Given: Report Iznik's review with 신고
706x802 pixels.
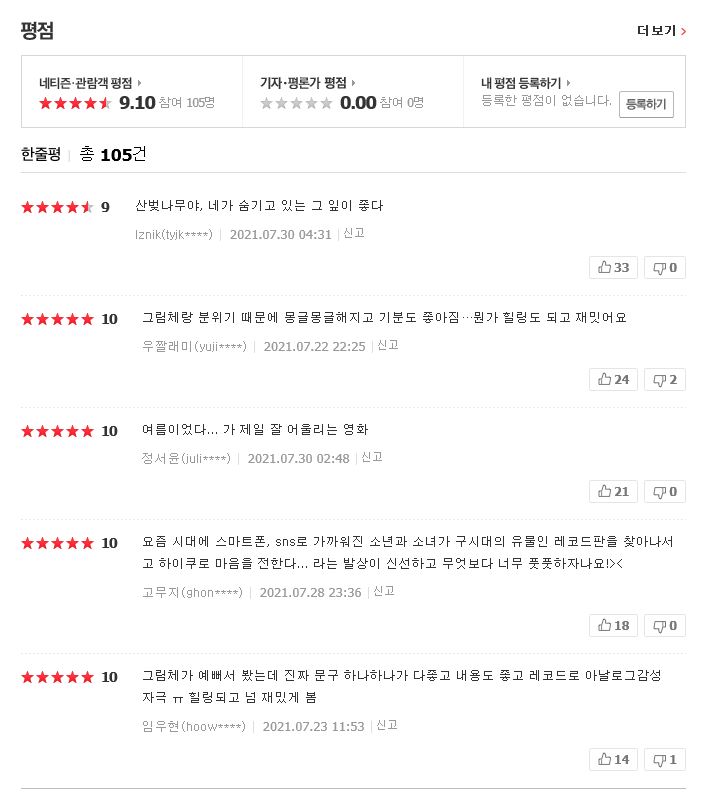Looking at the screenshot, I should click(354, 233).
